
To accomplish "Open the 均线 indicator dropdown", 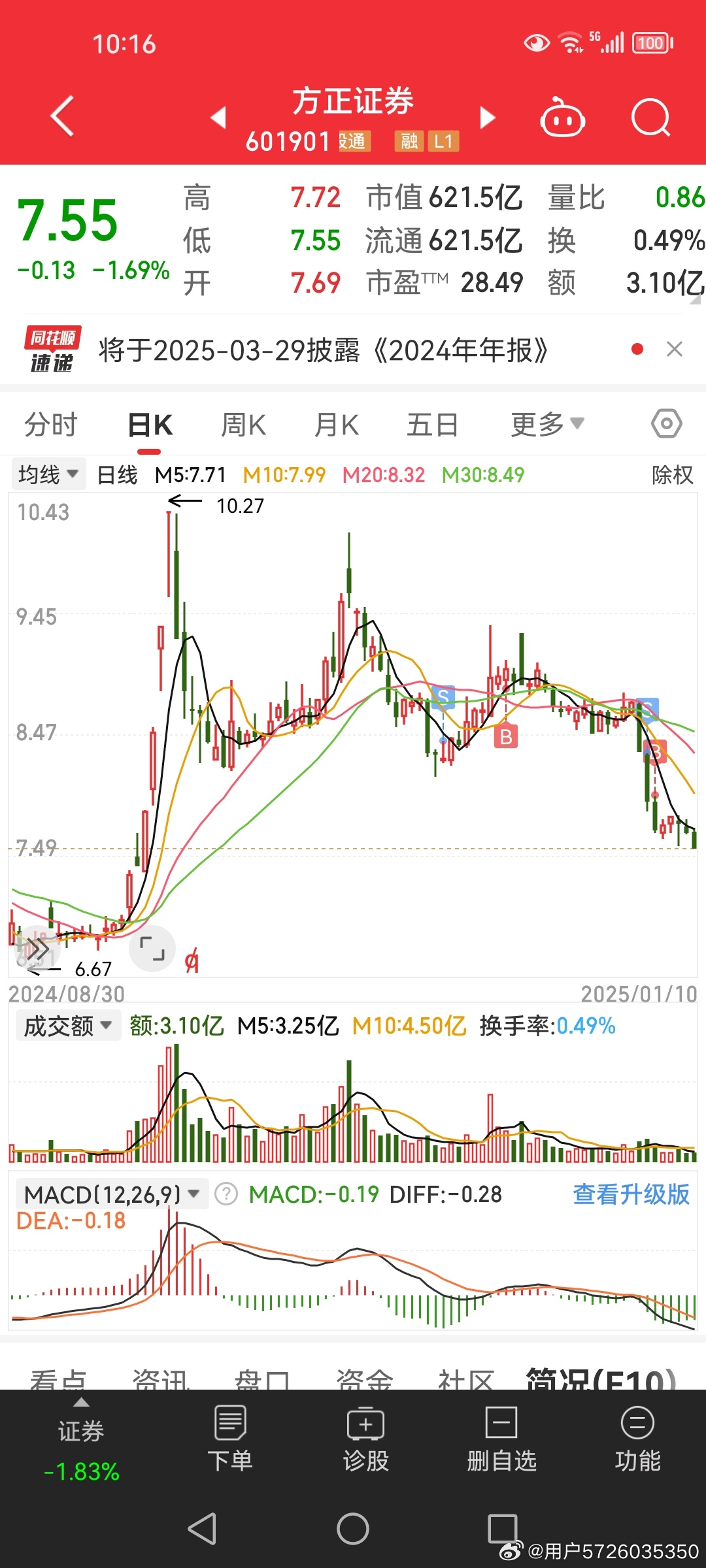I will coord(48,474).
